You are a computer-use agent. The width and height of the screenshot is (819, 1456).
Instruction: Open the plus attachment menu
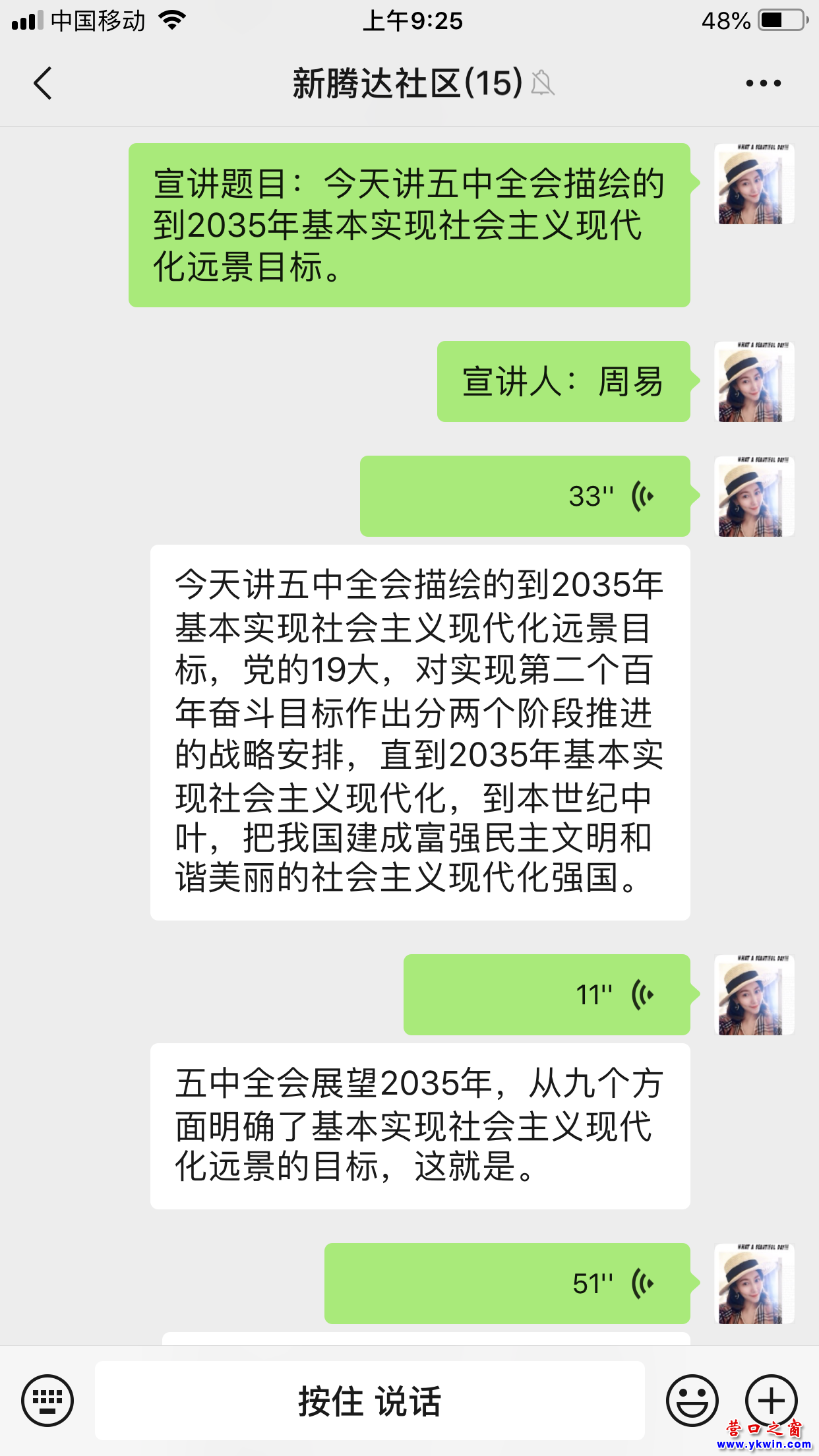pyautogui.click(x=771, y=1400)
